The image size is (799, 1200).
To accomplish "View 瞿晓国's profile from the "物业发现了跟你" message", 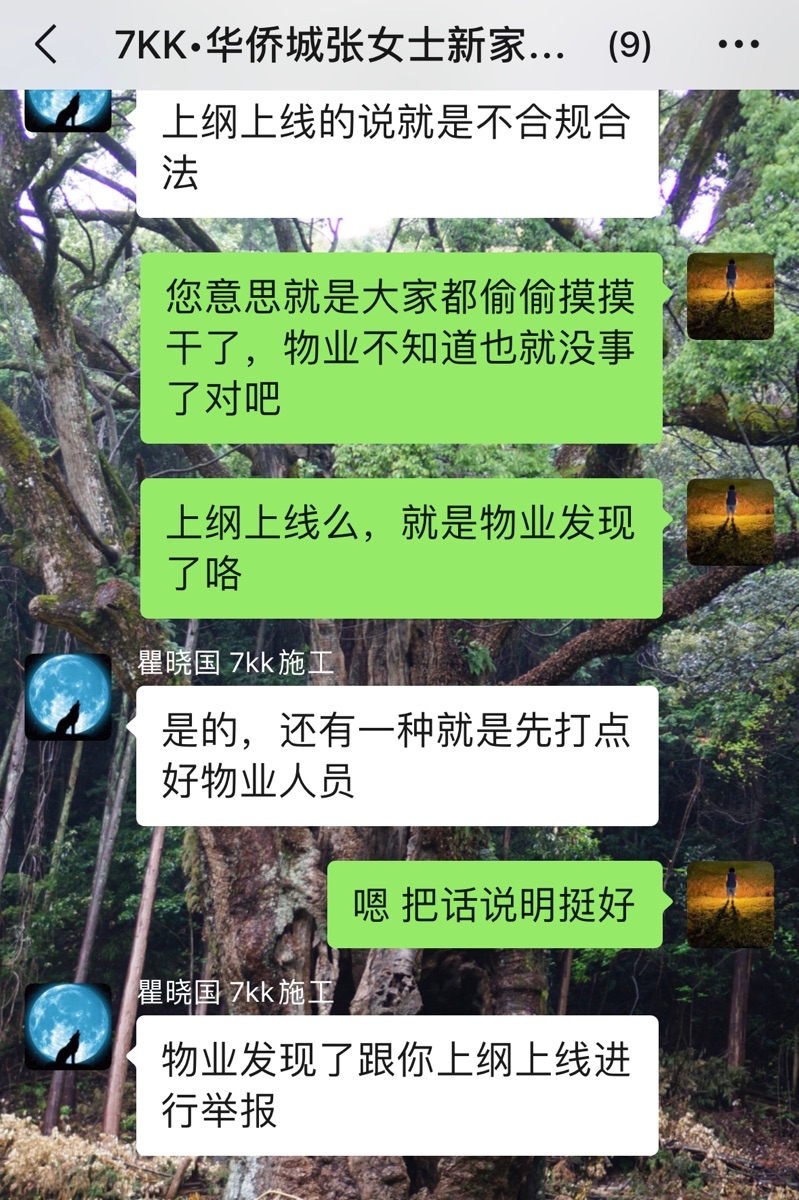I will click(68, 1026).
